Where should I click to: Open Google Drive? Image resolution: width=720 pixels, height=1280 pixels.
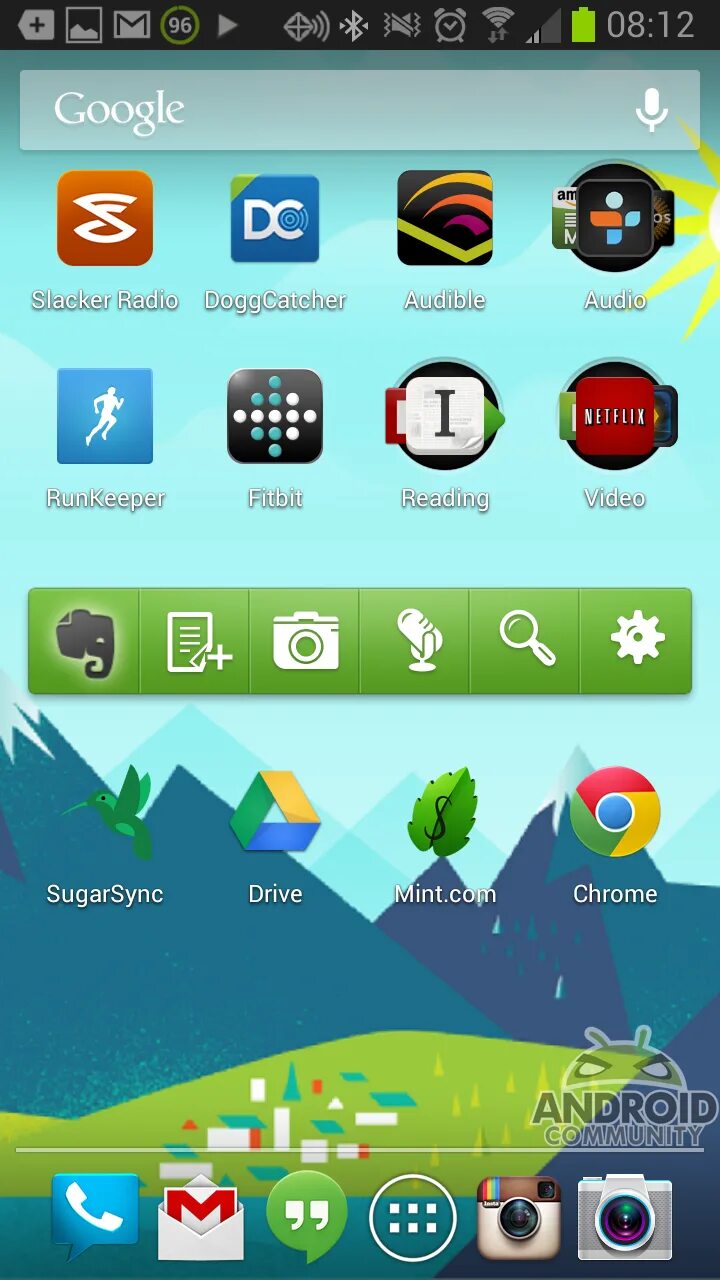pos(275,814)
